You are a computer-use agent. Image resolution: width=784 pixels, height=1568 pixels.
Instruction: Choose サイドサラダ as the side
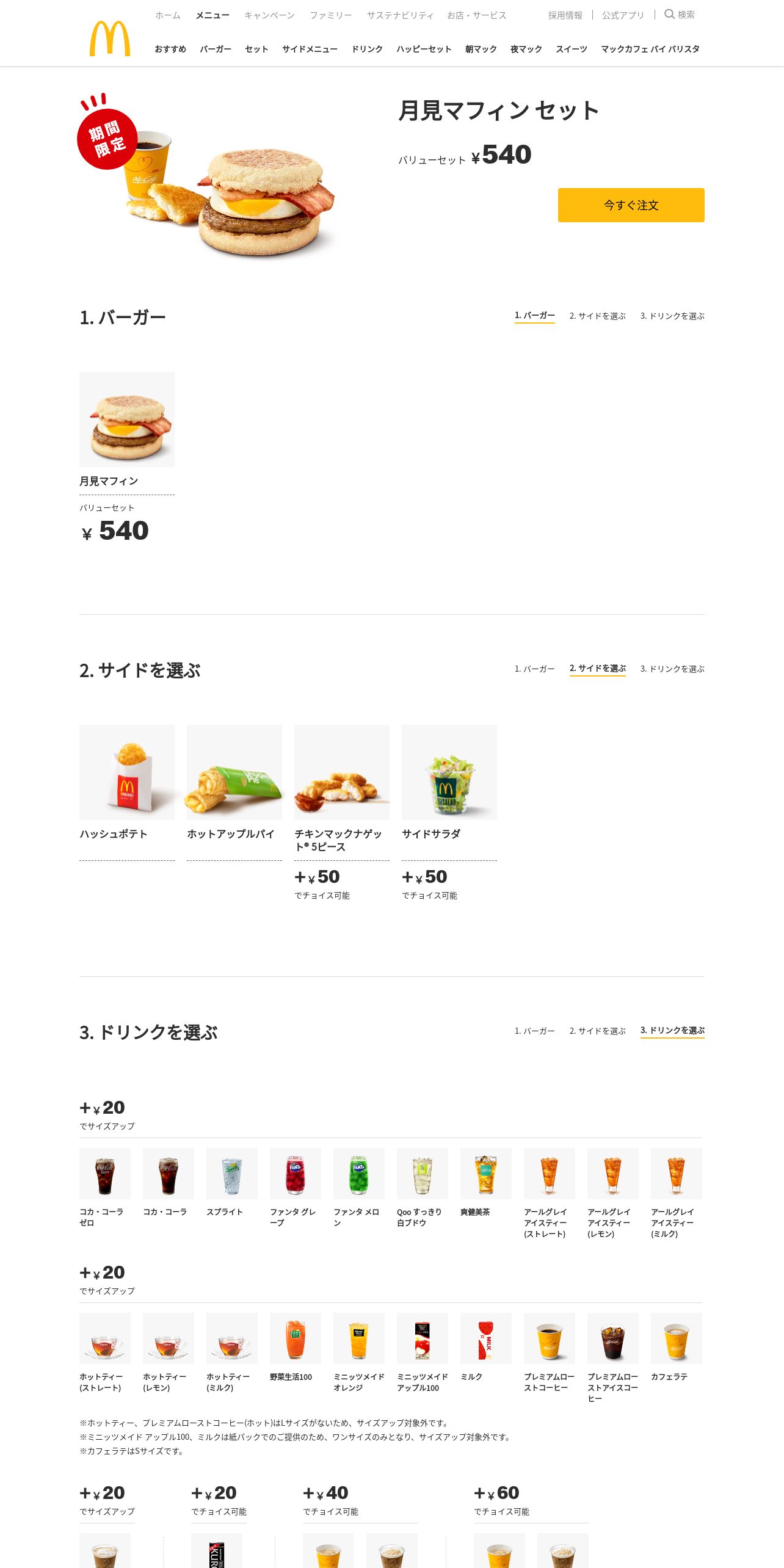pos(449,772)
